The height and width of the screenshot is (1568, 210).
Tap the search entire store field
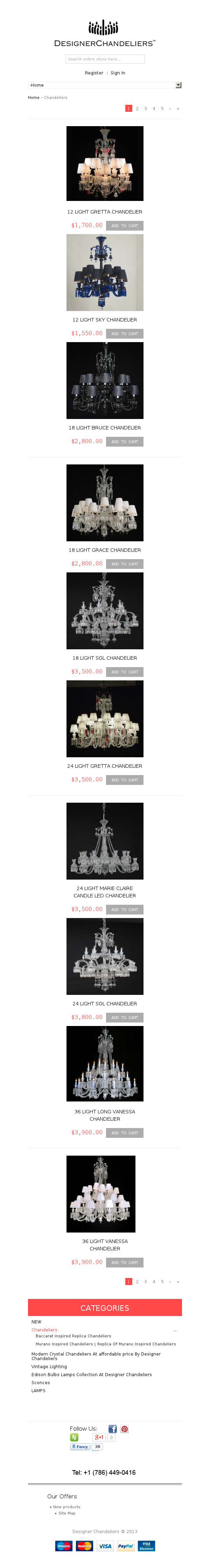coord(104,59)
